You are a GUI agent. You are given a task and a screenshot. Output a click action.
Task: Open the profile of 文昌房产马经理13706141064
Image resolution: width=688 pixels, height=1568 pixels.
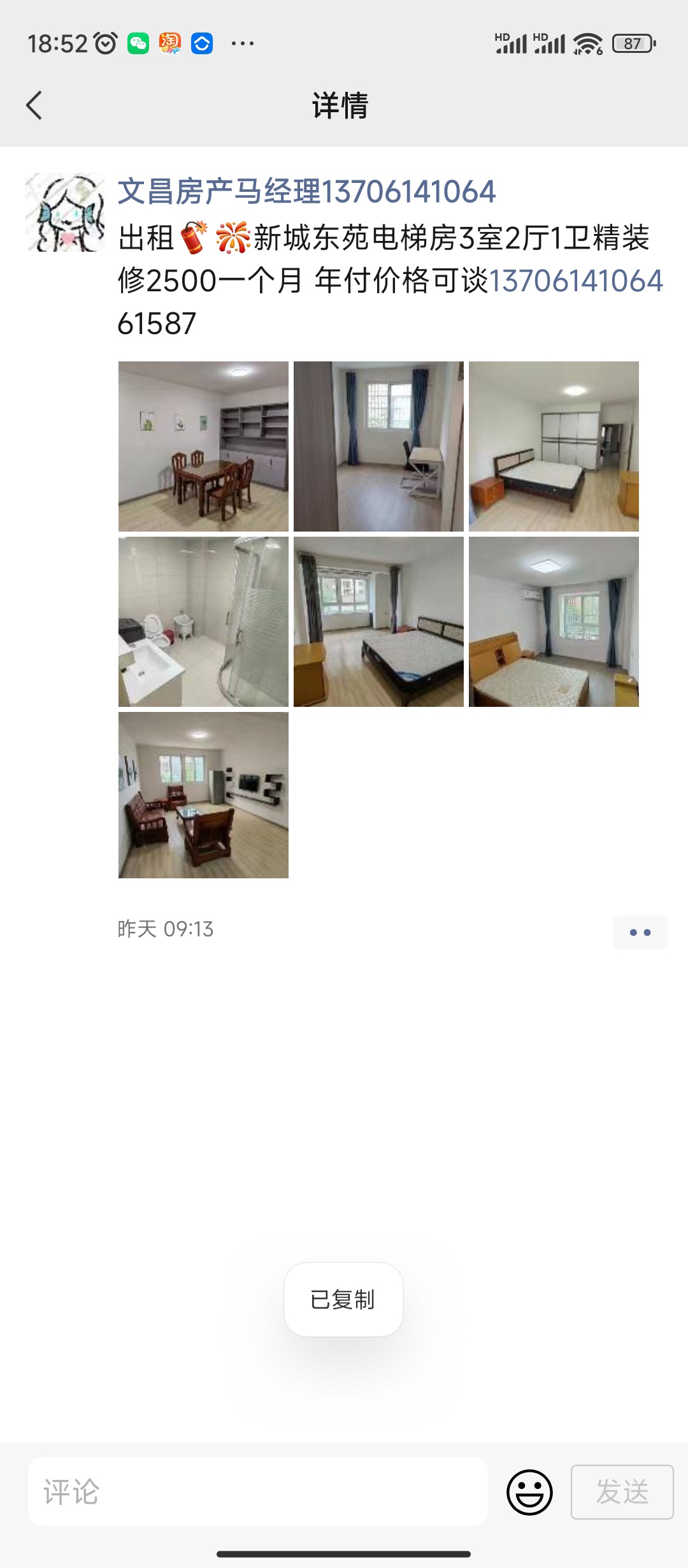pyautogui.click(x=306, y=191)
